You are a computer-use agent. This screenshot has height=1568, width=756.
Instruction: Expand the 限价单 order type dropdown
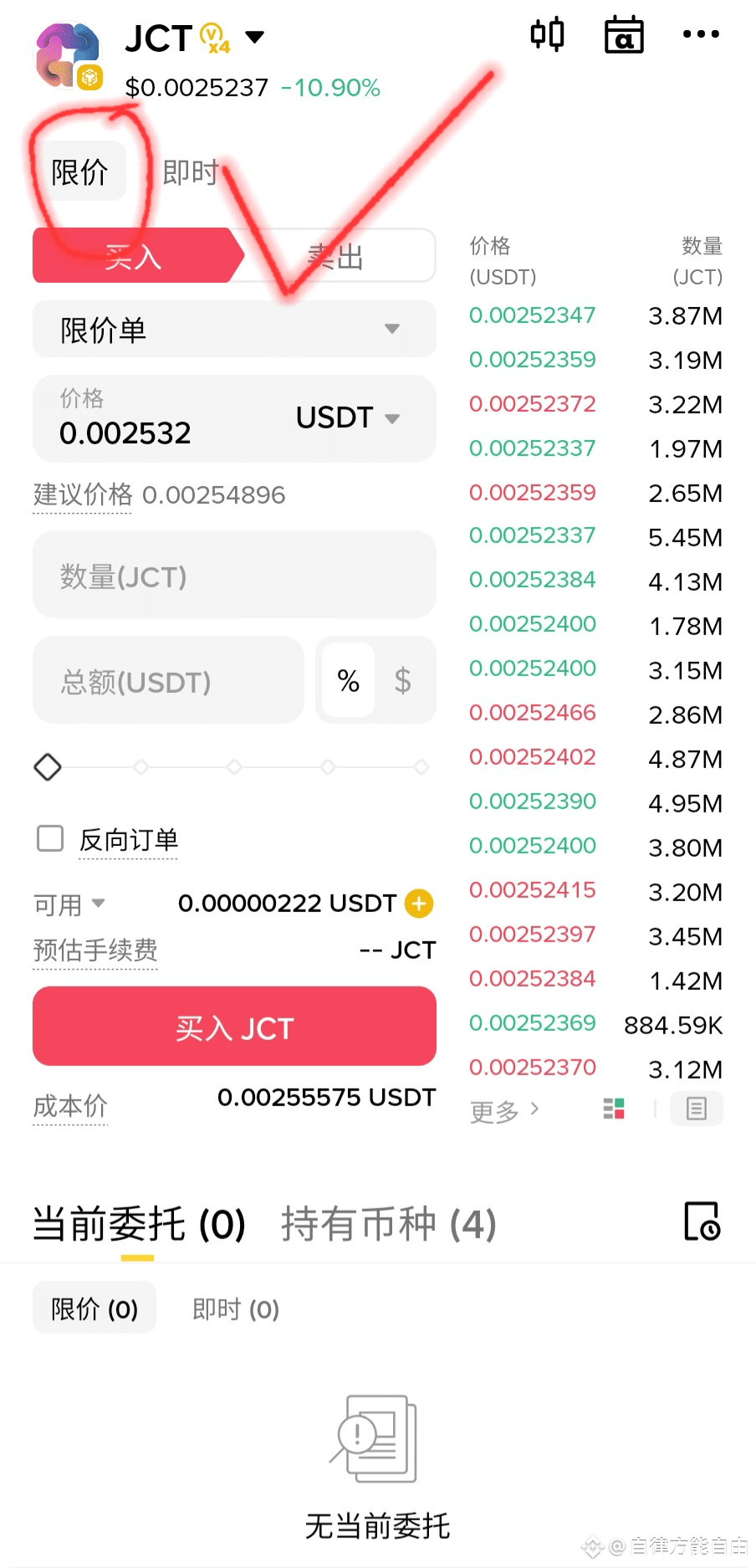pos(234,330)
